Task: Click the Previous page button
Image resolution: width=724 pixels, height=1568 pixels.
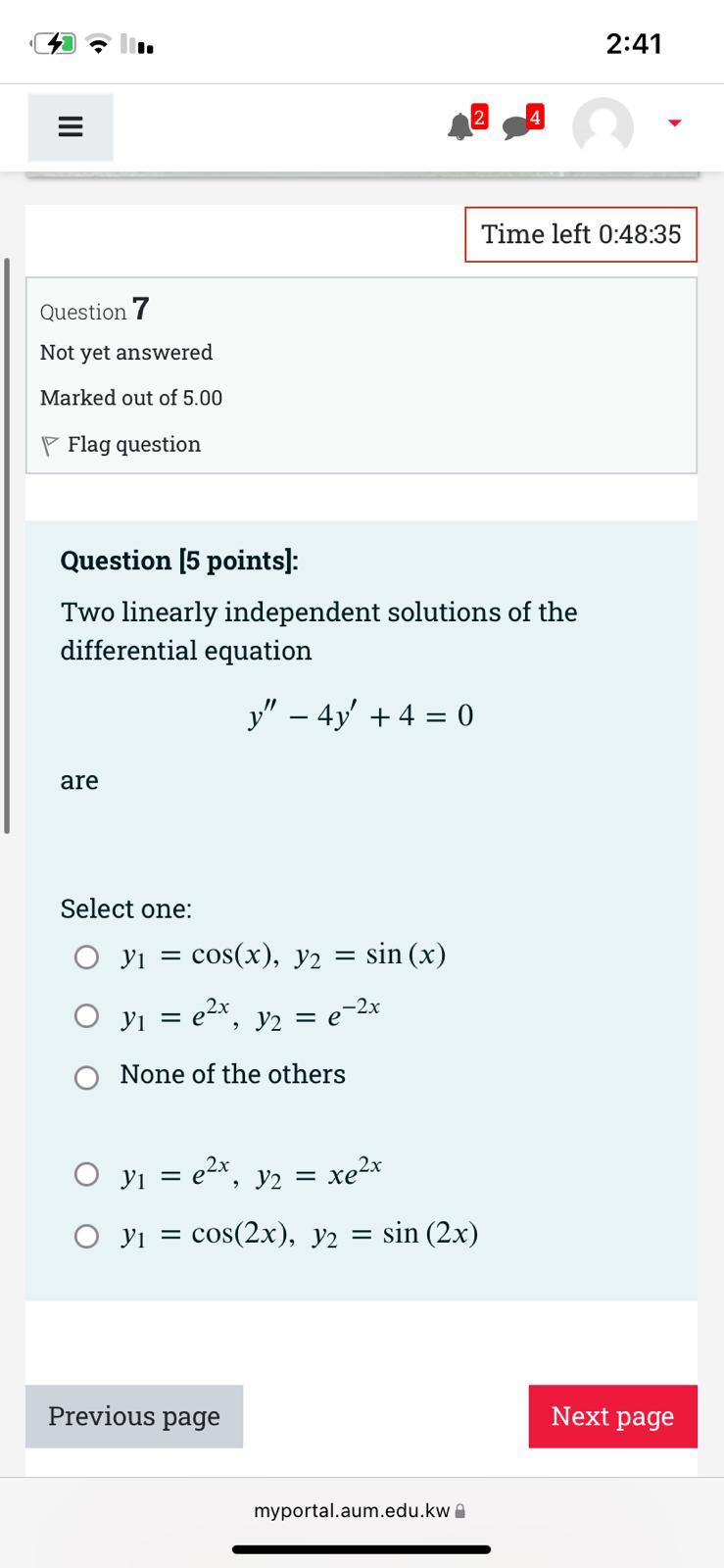Action: coord(134,1415)
